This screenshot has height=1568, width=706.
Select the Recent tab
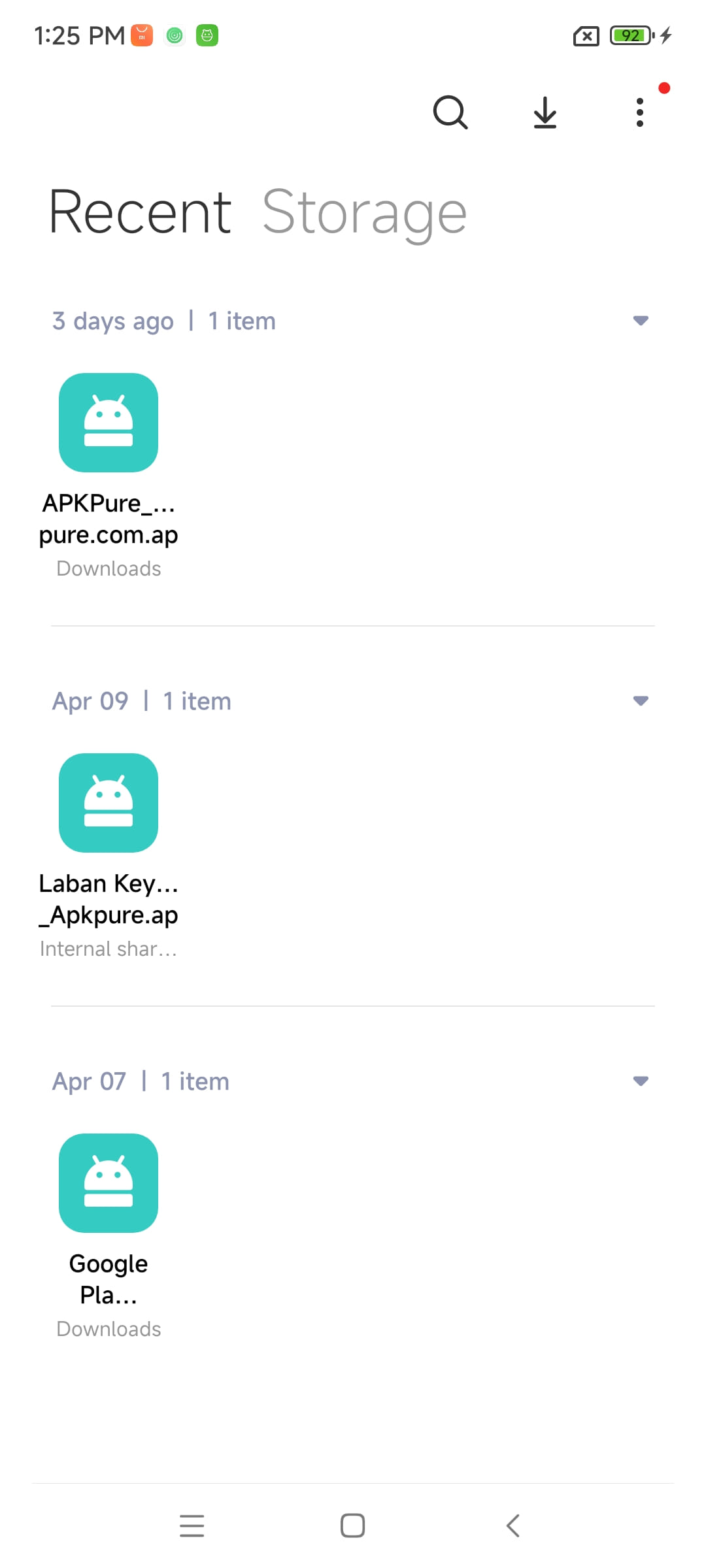140,212
